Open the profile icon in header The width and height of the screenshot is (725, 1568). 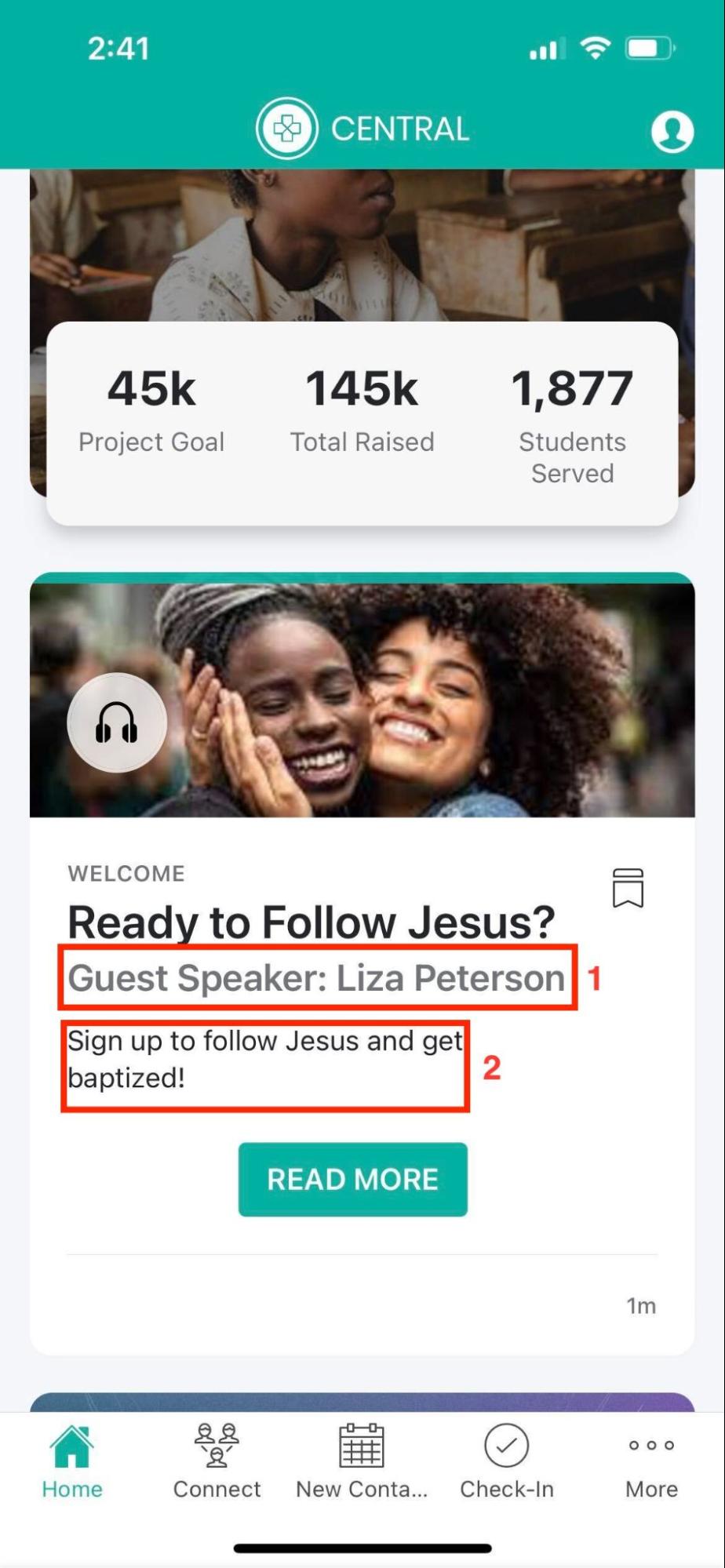click(672, 130)
